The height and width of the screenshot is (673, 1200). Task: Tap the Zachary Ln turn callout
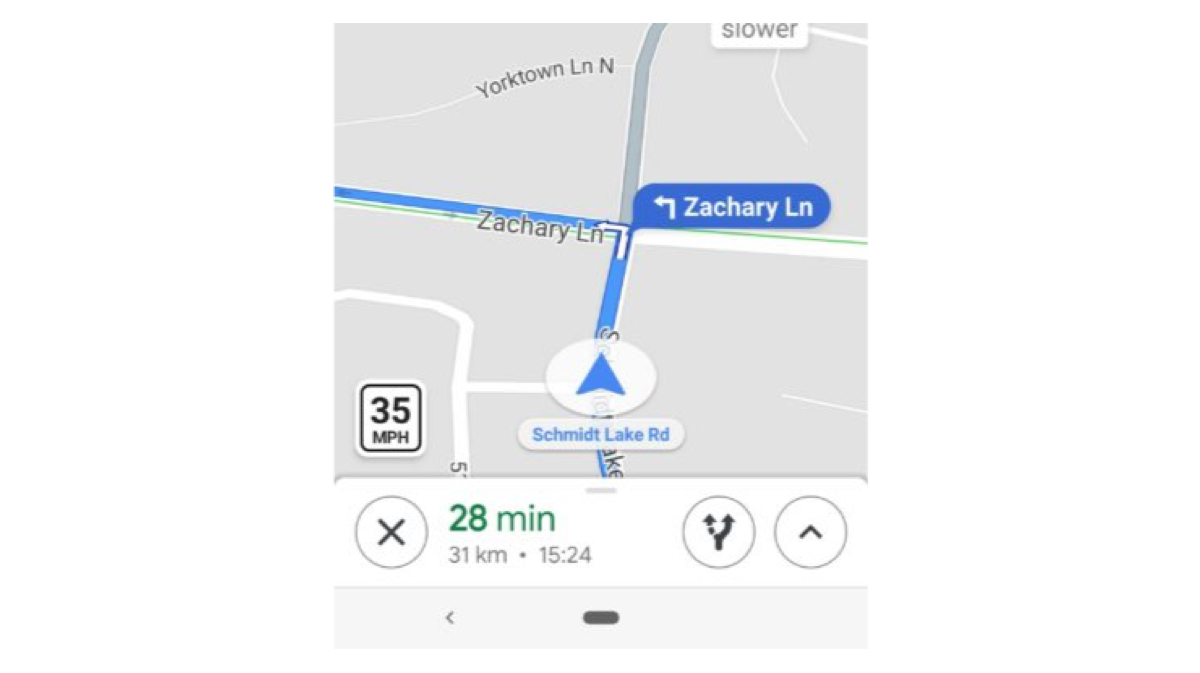pyautogui.click(x=731, y=207)
